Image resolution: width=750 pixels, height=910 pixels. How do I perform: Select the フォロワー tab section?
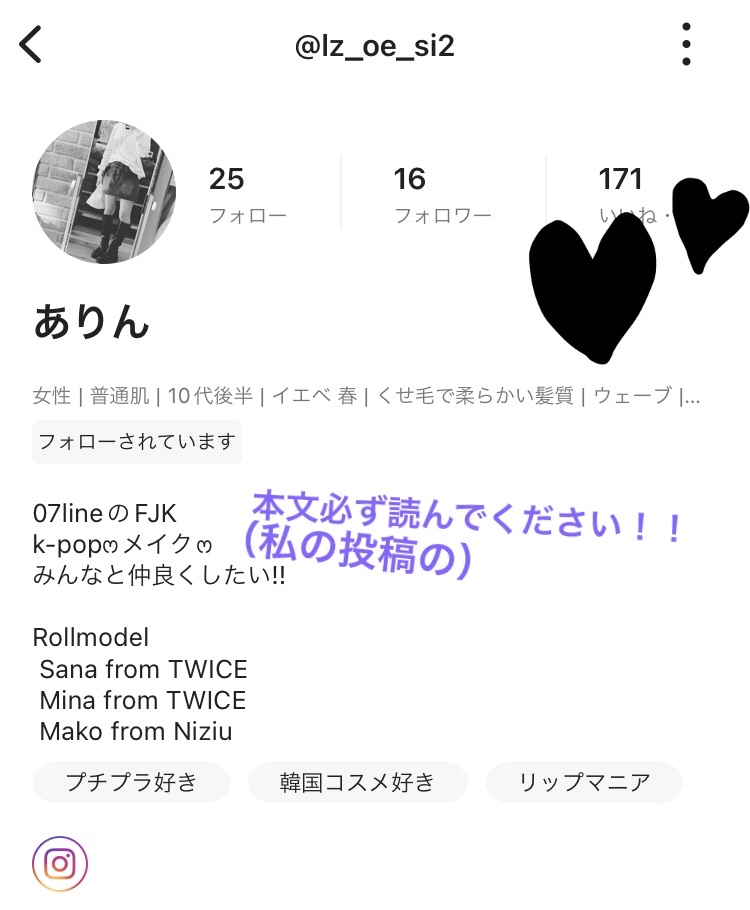(x=412, y=195)
